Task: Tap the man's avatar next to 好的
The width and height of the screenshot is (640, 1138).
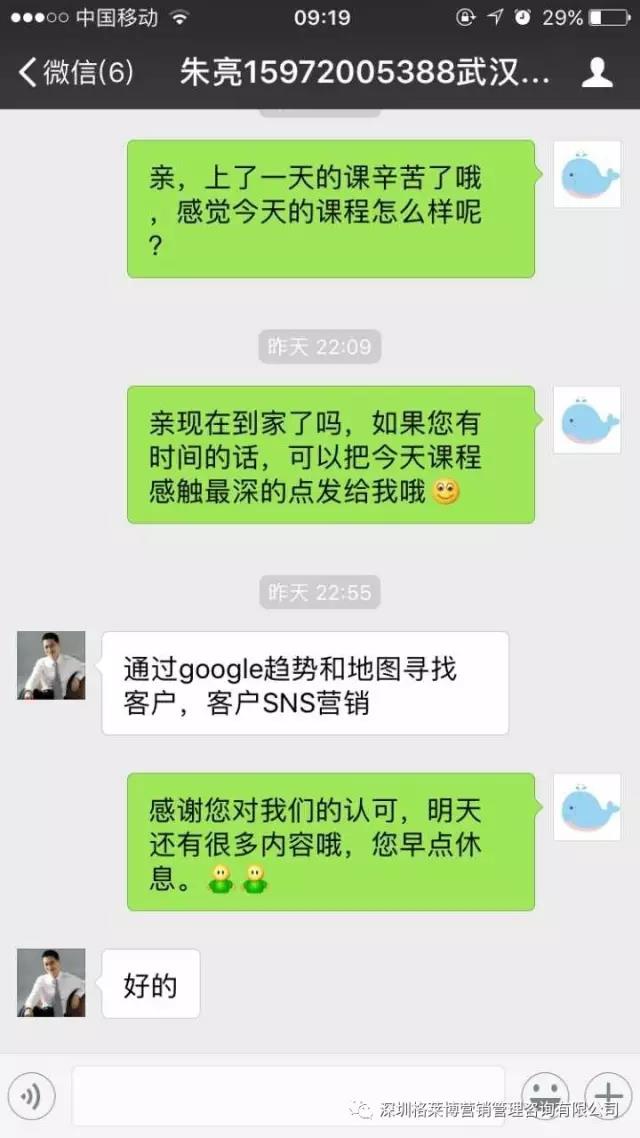Action: click(x=51, y=983)
